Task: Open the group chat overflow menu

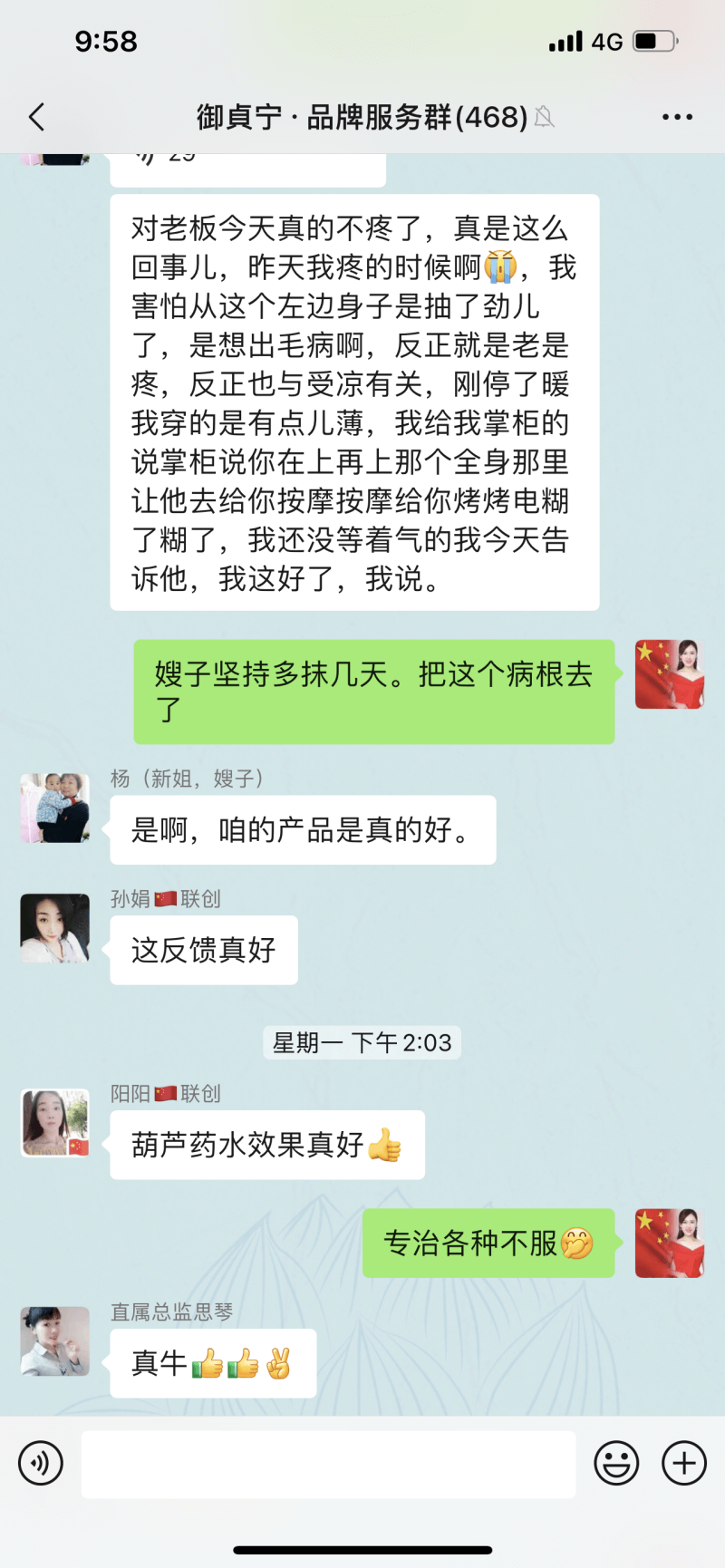Action: [677, 117]
